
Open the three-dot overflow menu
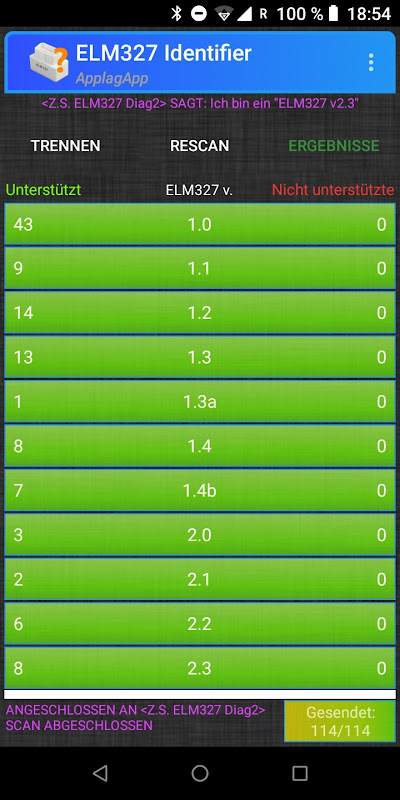tap(371, 62)
